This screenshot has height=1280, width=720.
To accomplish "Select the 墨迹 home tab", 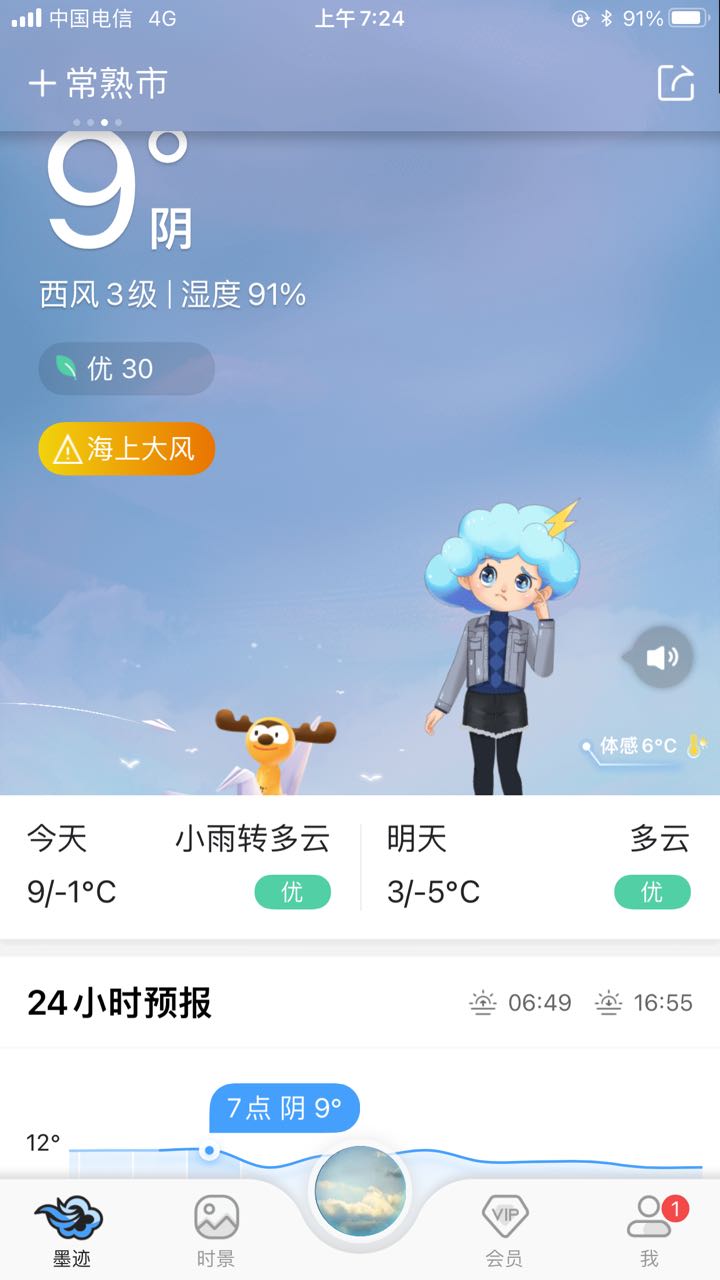I will [x=71, y=1230].
